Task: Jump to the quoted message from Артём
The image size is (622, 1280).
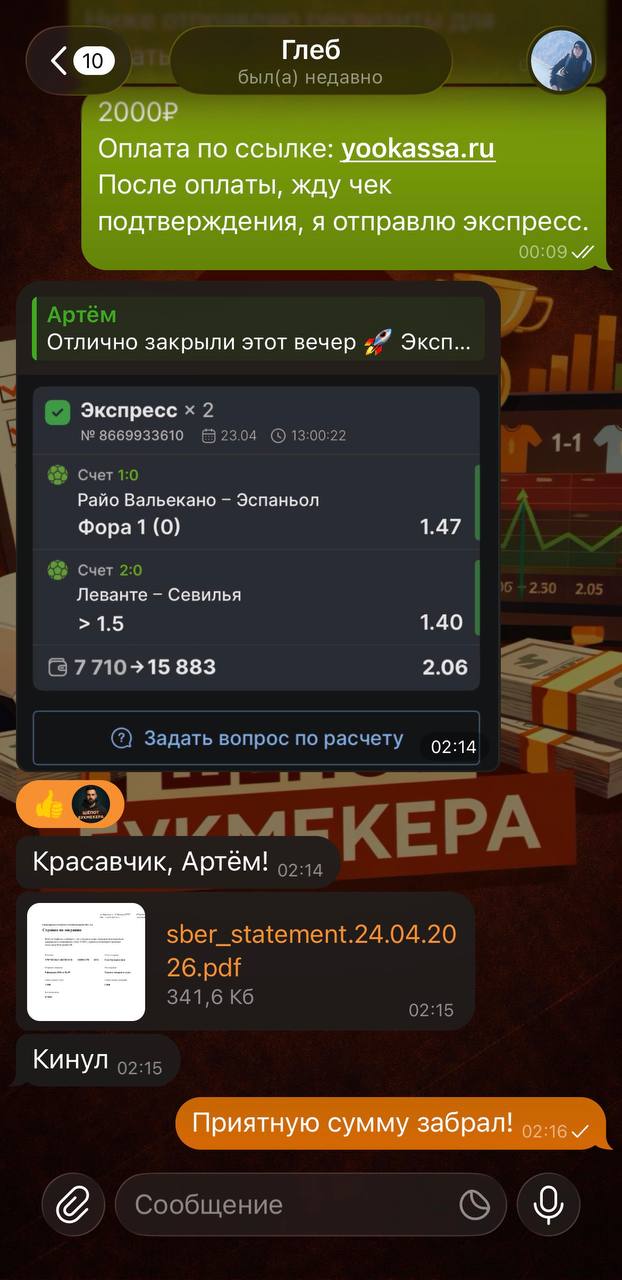Action: tap(258, 329)
